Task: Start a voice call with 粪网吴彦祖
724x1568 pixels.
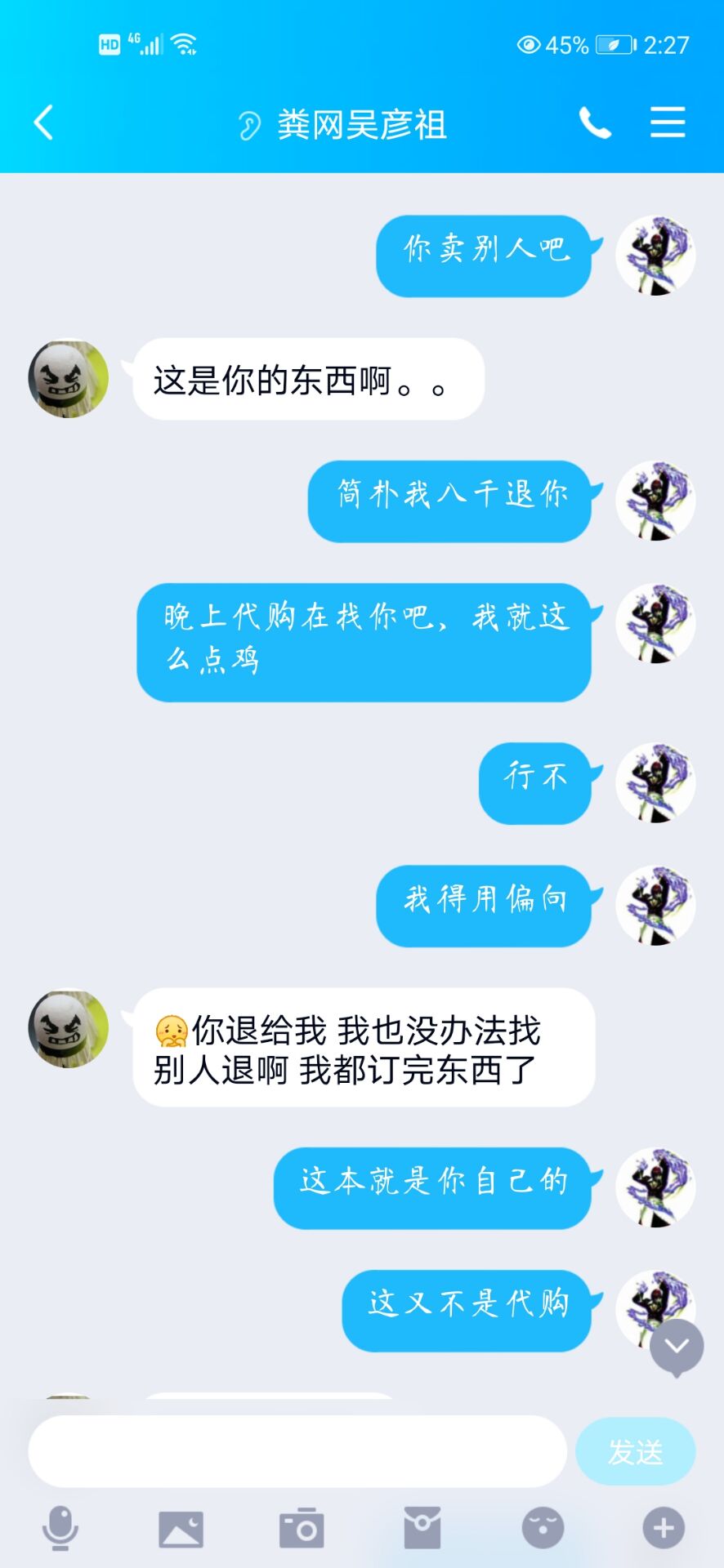Action: click(x=595, y=123)
